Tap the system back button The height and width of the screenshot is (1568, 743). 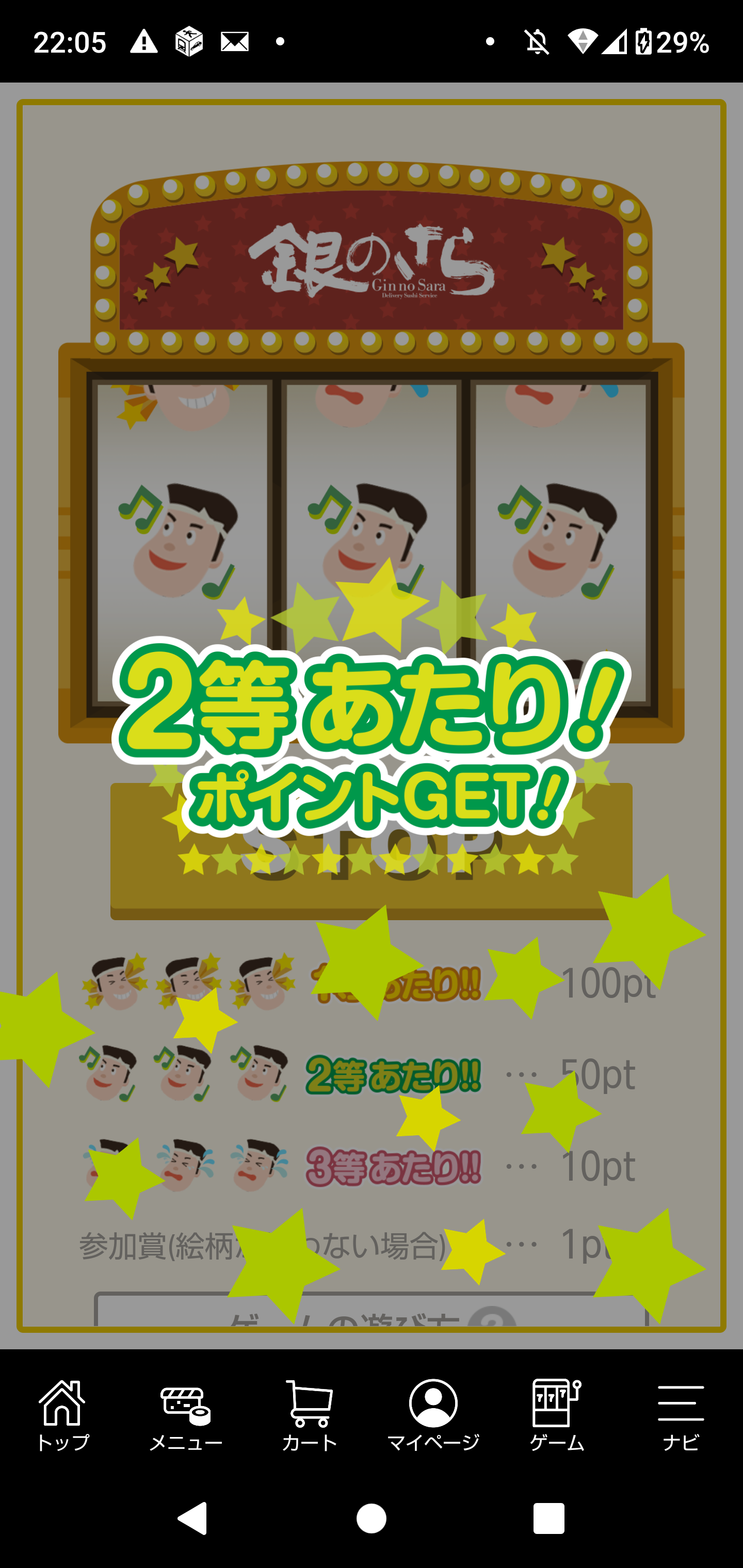tap(192, 1518)
